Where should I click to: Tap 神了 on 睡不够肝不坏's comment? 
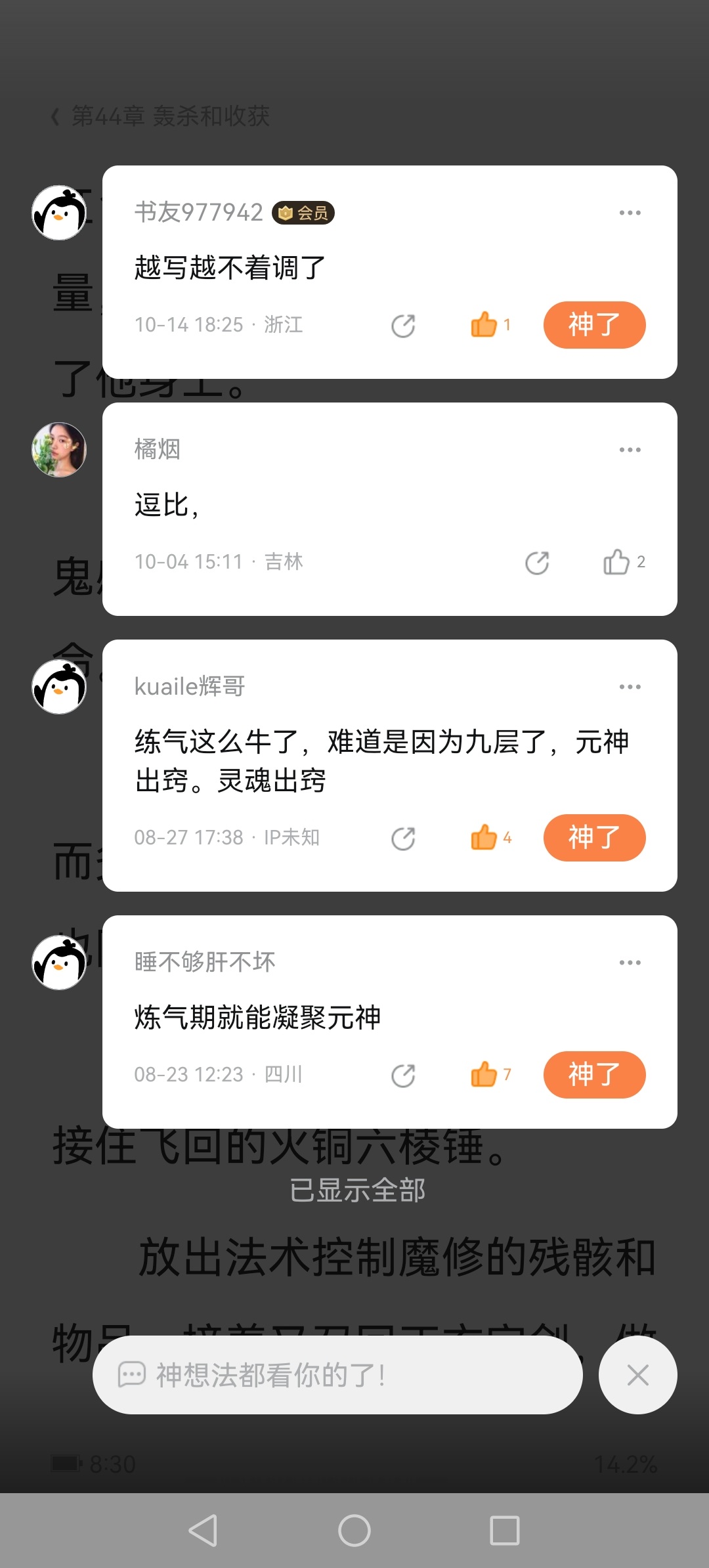point(594,1075)
